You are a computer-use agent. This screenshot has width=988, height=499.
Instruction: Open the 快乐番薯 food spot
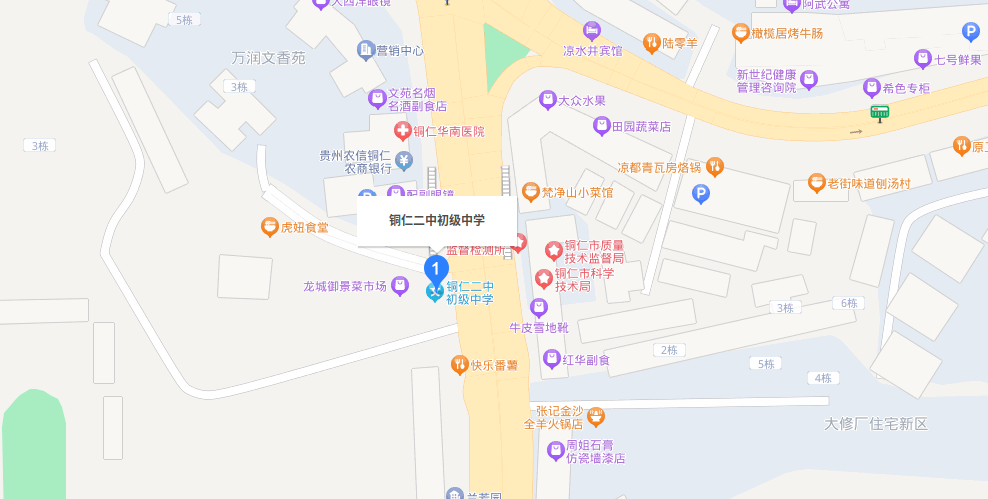coord(460,365)
